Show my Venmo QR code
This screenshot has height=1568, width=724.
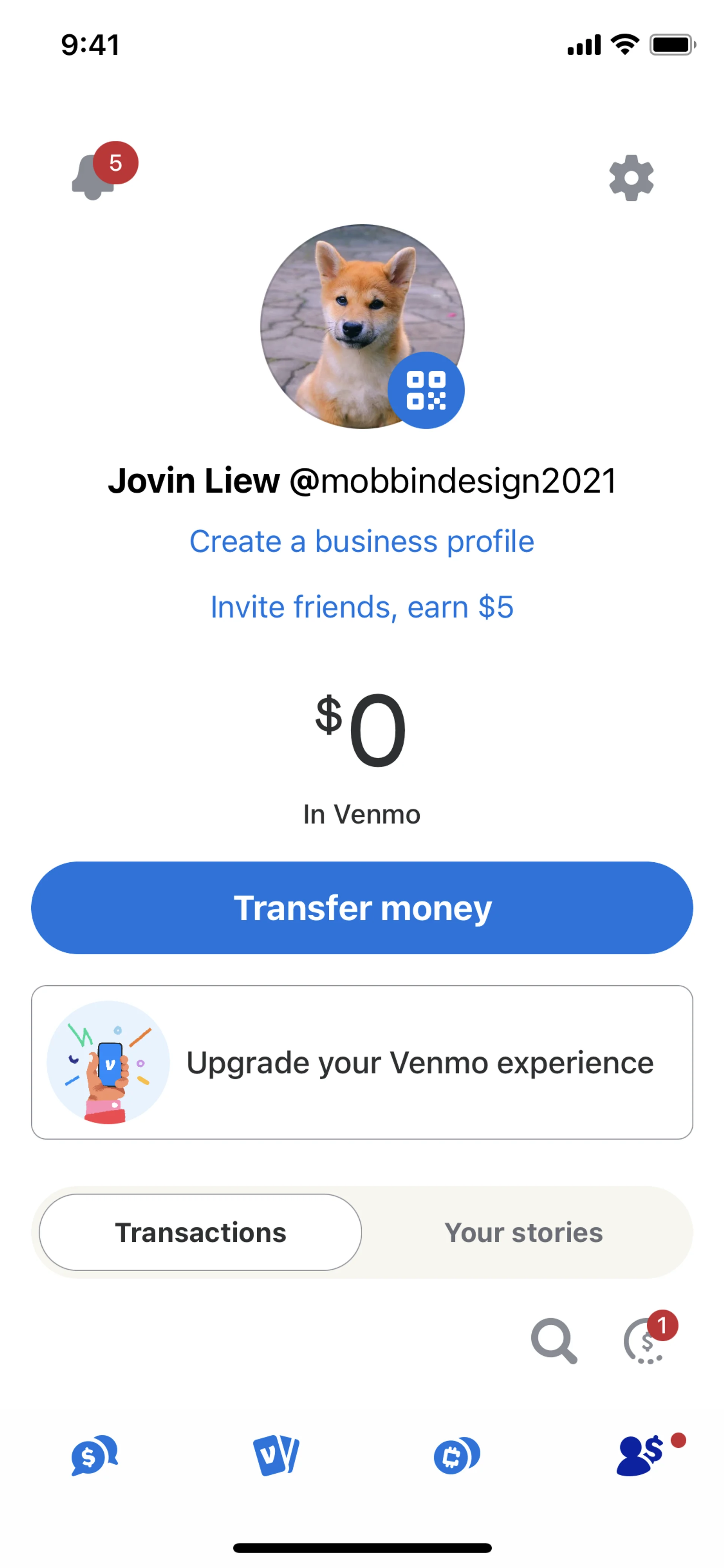click(x=426, y=390)
